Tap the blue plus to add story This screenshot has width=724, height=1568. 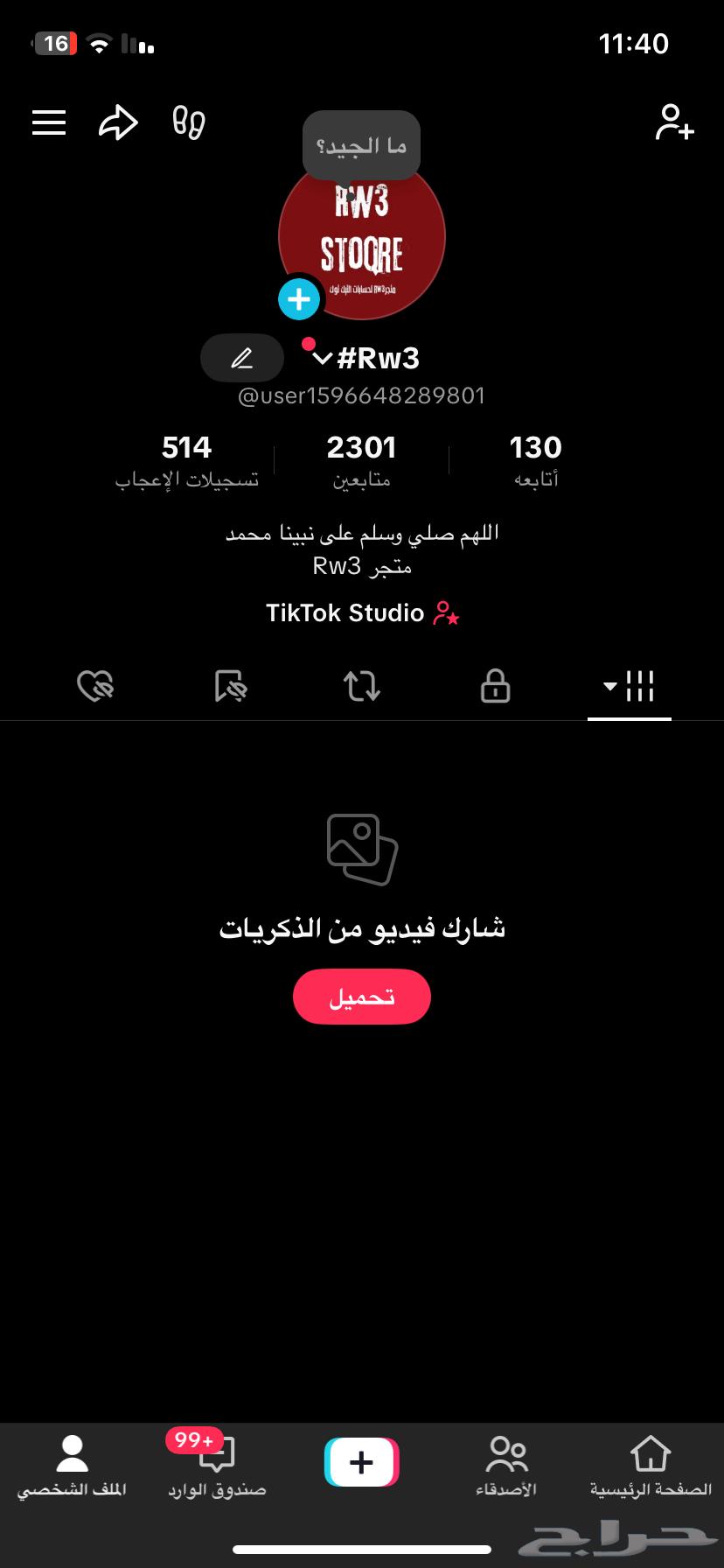[298, 299]
